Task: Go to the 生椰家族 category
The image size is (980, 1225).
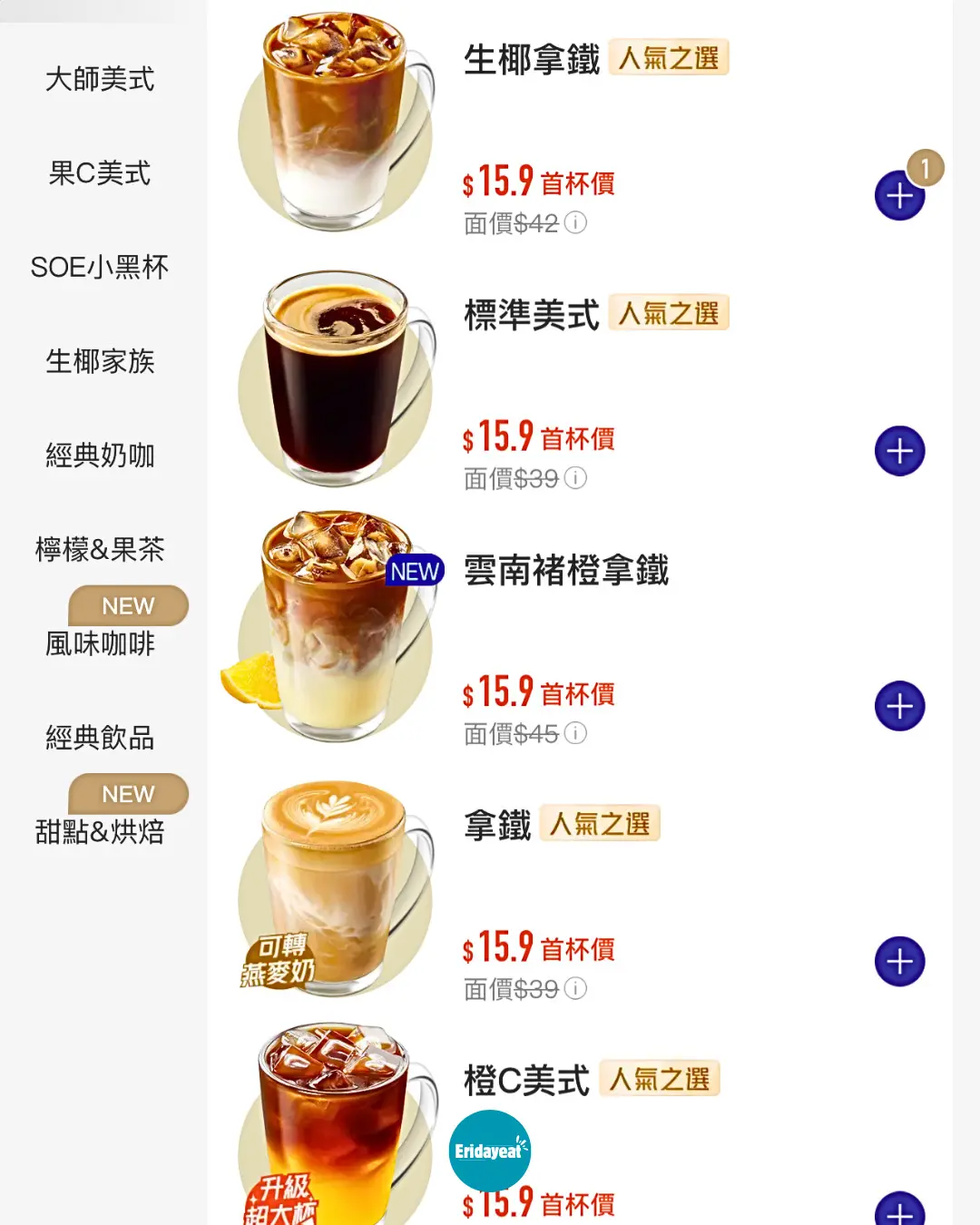Action: (100, 362)
